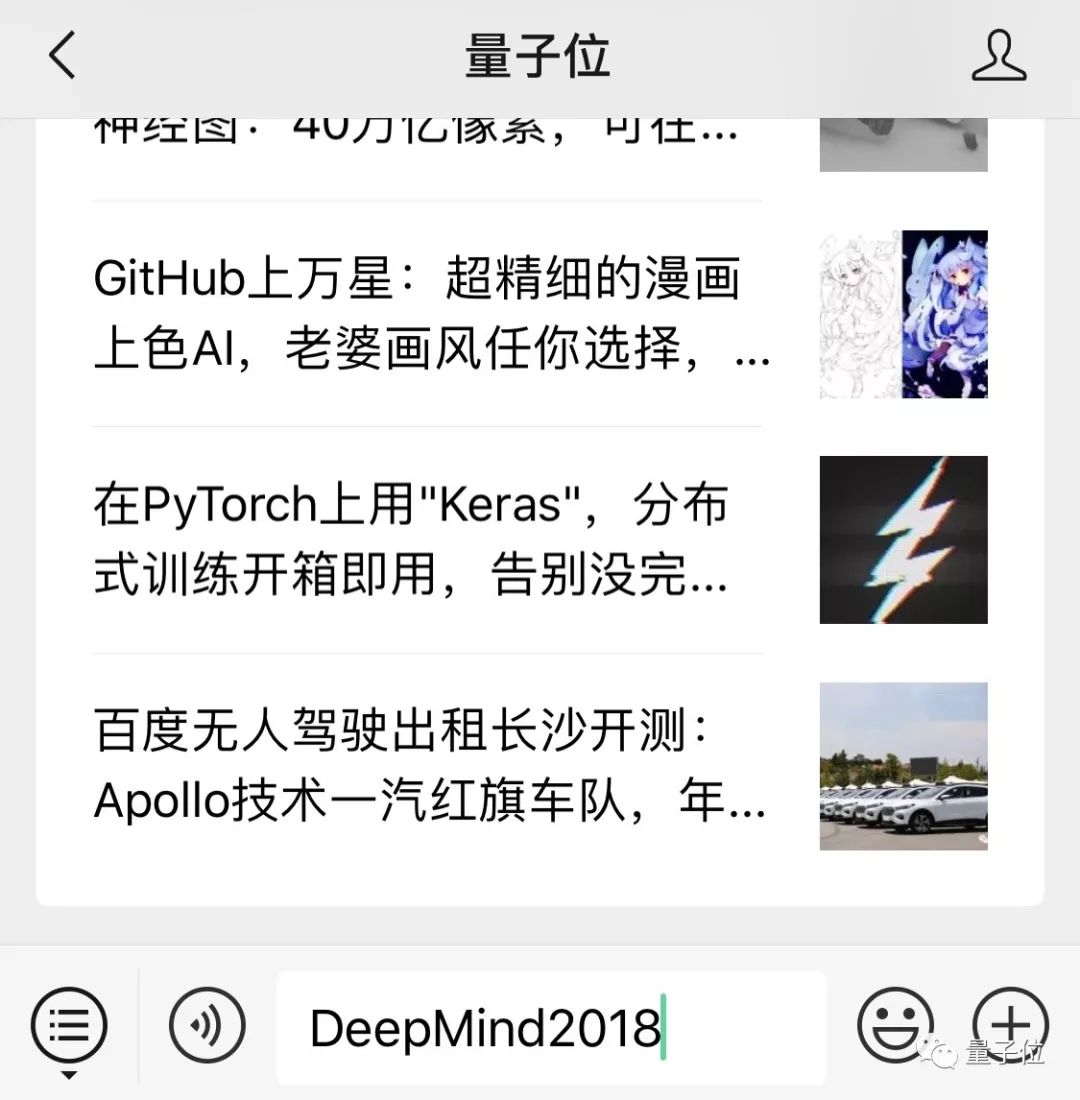
Task: Switch to the account menu list
Action: pyautogui.click(x=69, y=1024)
